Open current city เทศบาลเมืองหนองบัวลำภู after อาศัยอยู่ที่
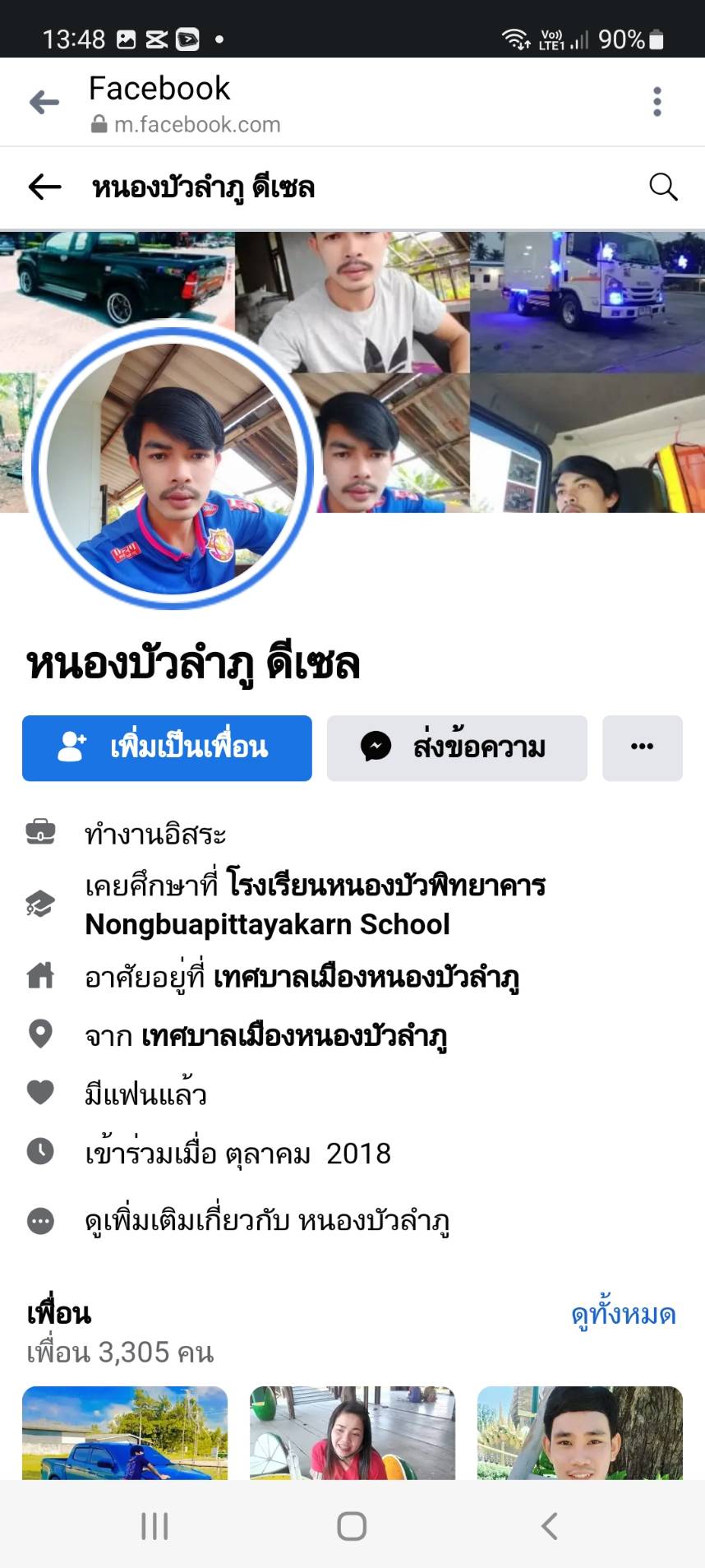 [x=366, y=978]
